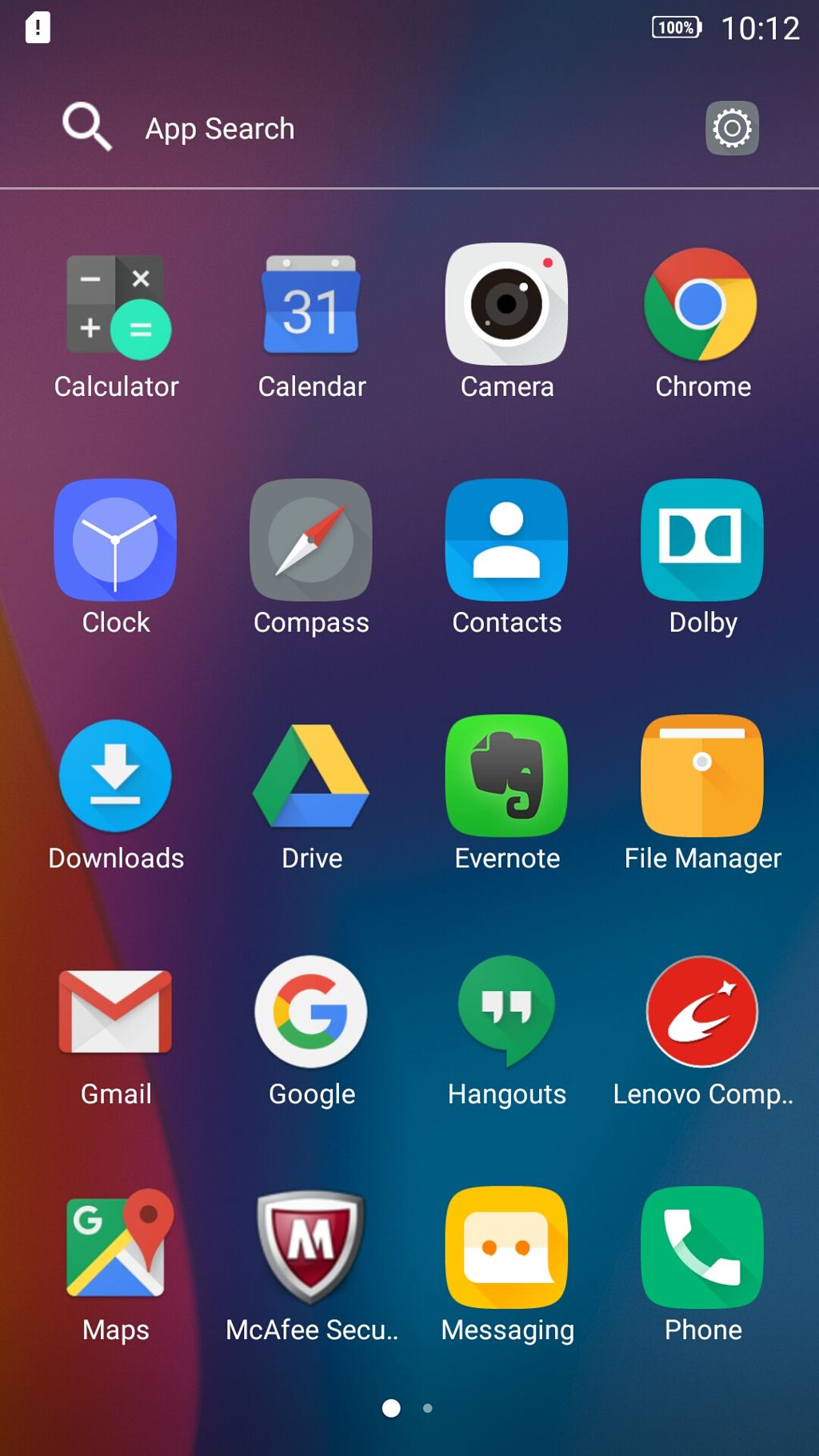Open settings gear icon
Viewport: 819px width, 1456px height.
pos(731,128)
